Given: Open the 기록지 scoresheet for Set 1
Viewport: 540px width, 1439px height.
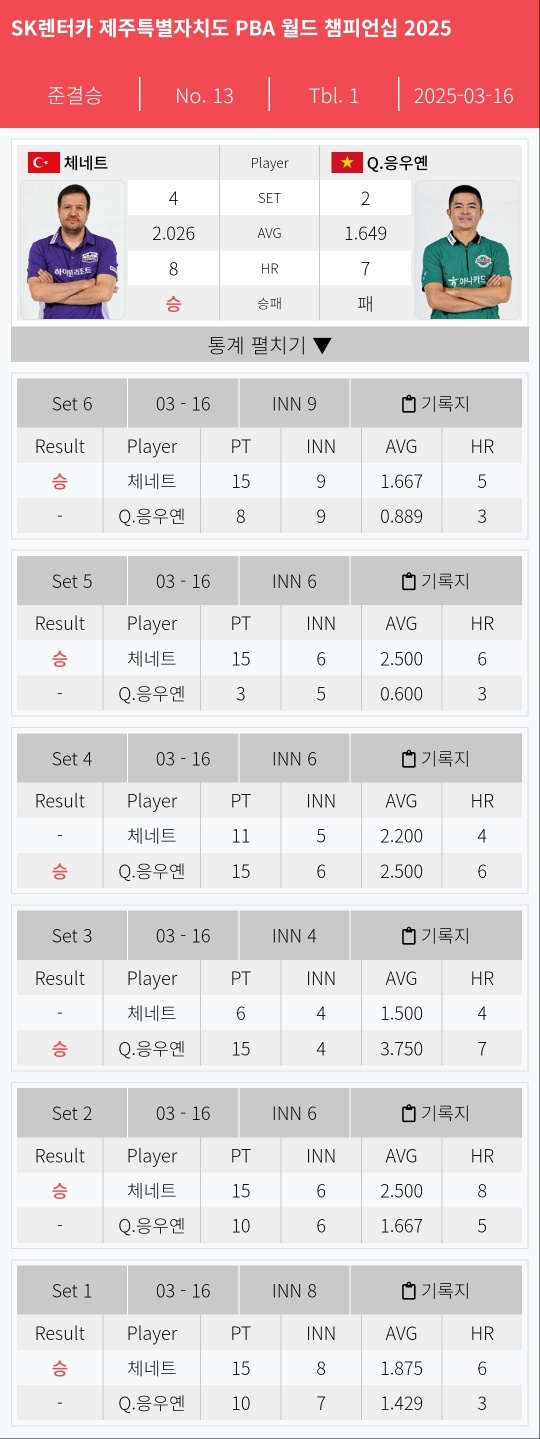Looking at the screenshot, I should 435,1291.
